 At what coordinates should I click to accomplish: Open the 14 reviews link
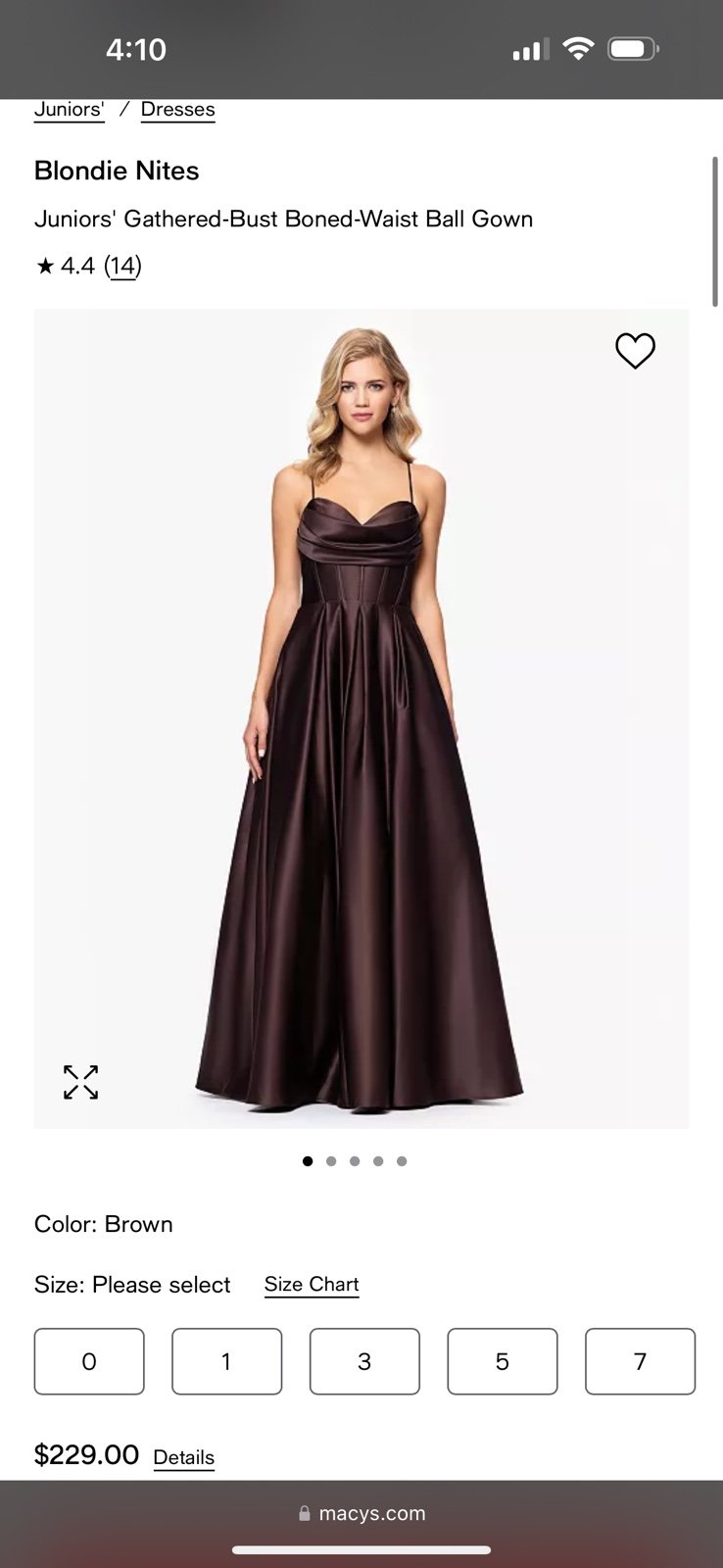click(x=123, y=266)
